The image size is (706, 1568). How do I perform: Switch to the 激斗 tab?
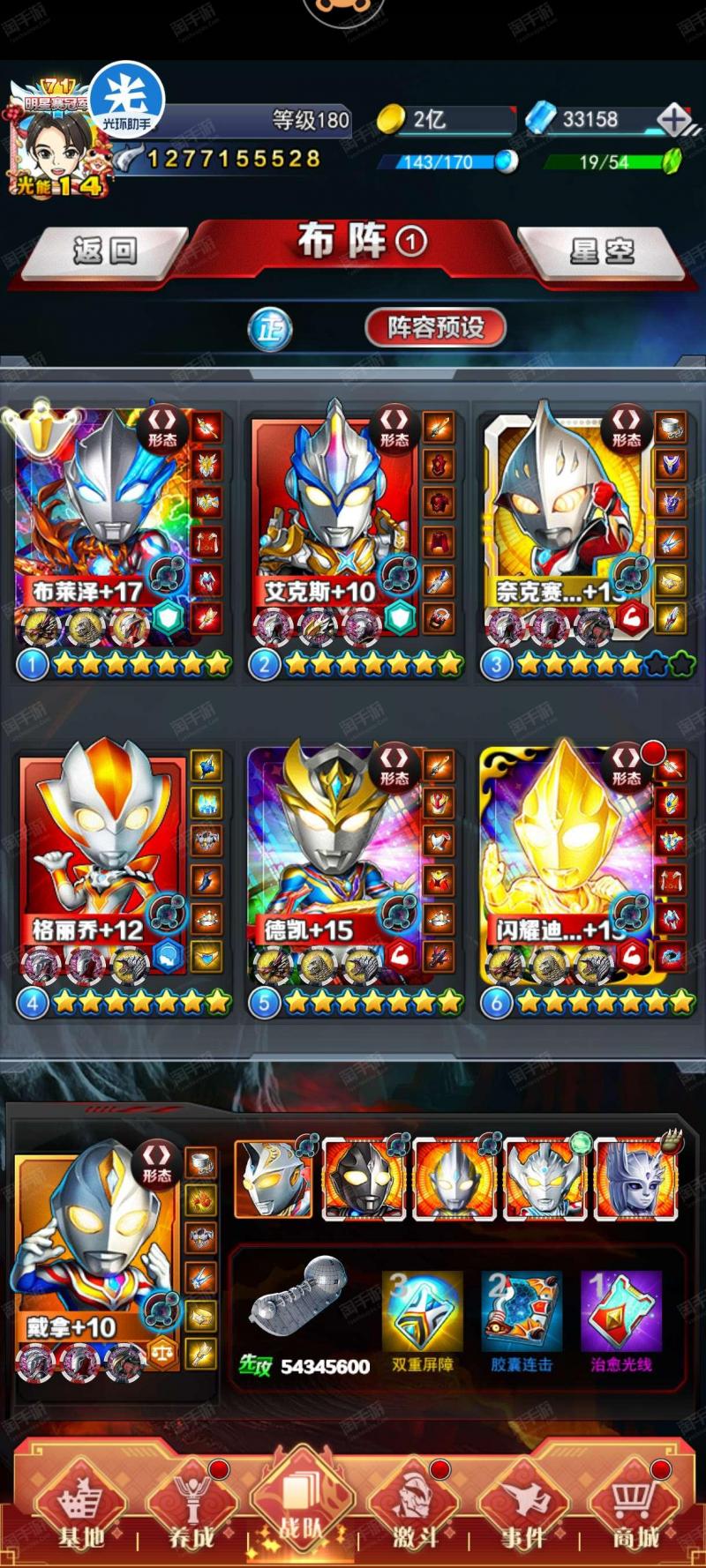[415, 1510]
